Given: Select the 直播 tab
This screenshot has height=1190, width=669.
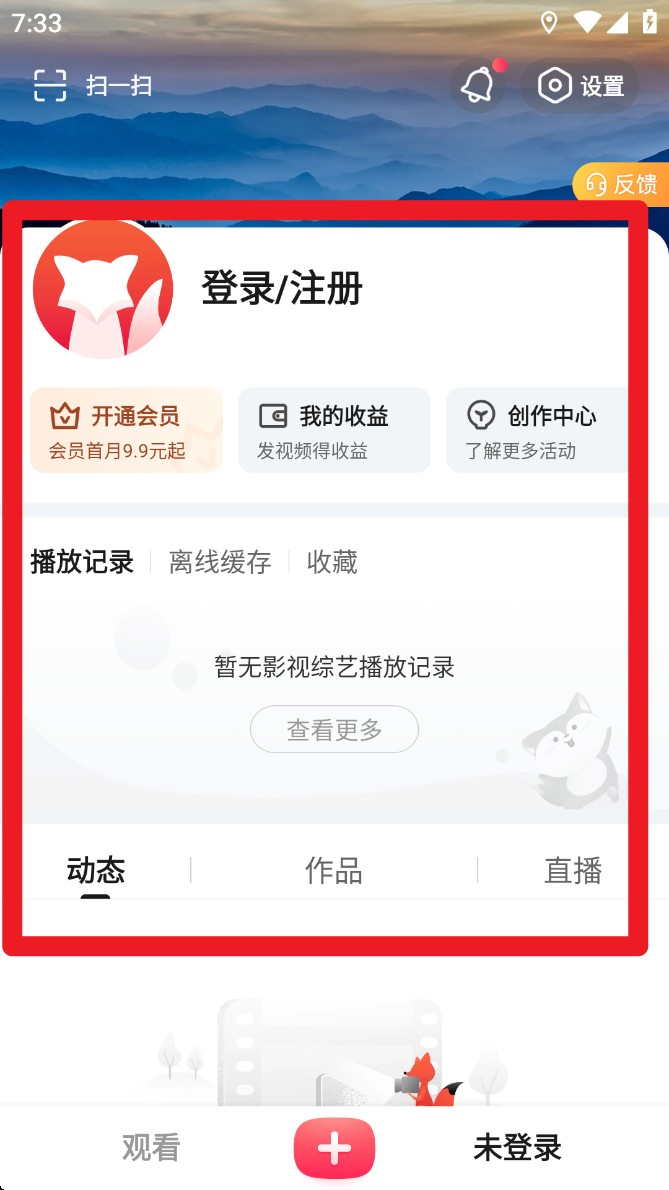Looking at the screenshot, I should [x=573, y=870].
